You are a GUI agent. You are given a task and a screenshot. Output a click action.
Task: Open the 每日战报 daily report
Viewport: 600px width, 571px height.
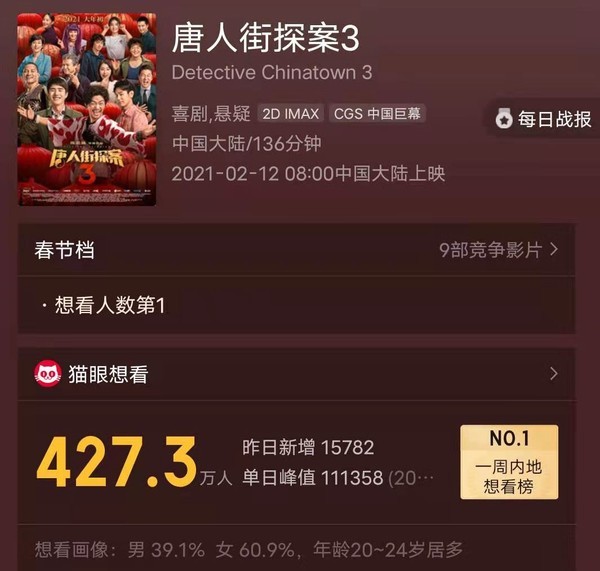pos(545,119)
